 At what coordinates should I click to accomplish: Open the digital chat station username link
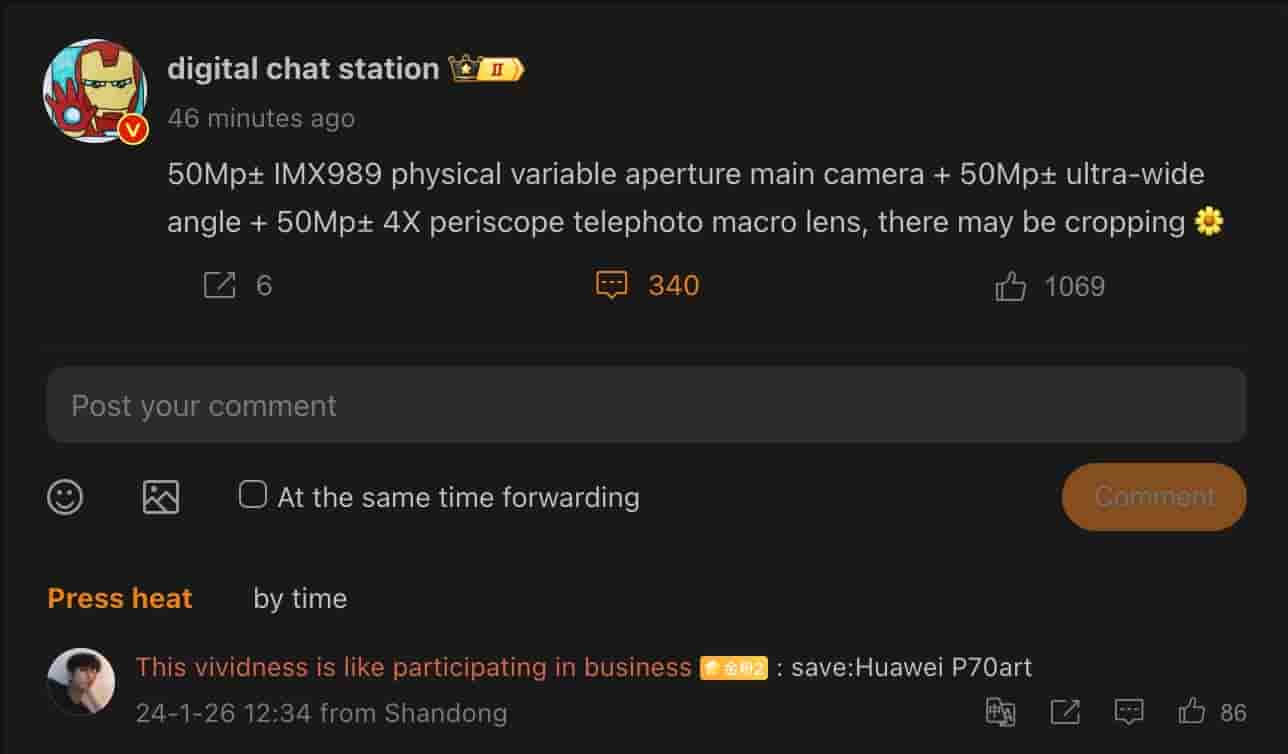pos(303,69)
